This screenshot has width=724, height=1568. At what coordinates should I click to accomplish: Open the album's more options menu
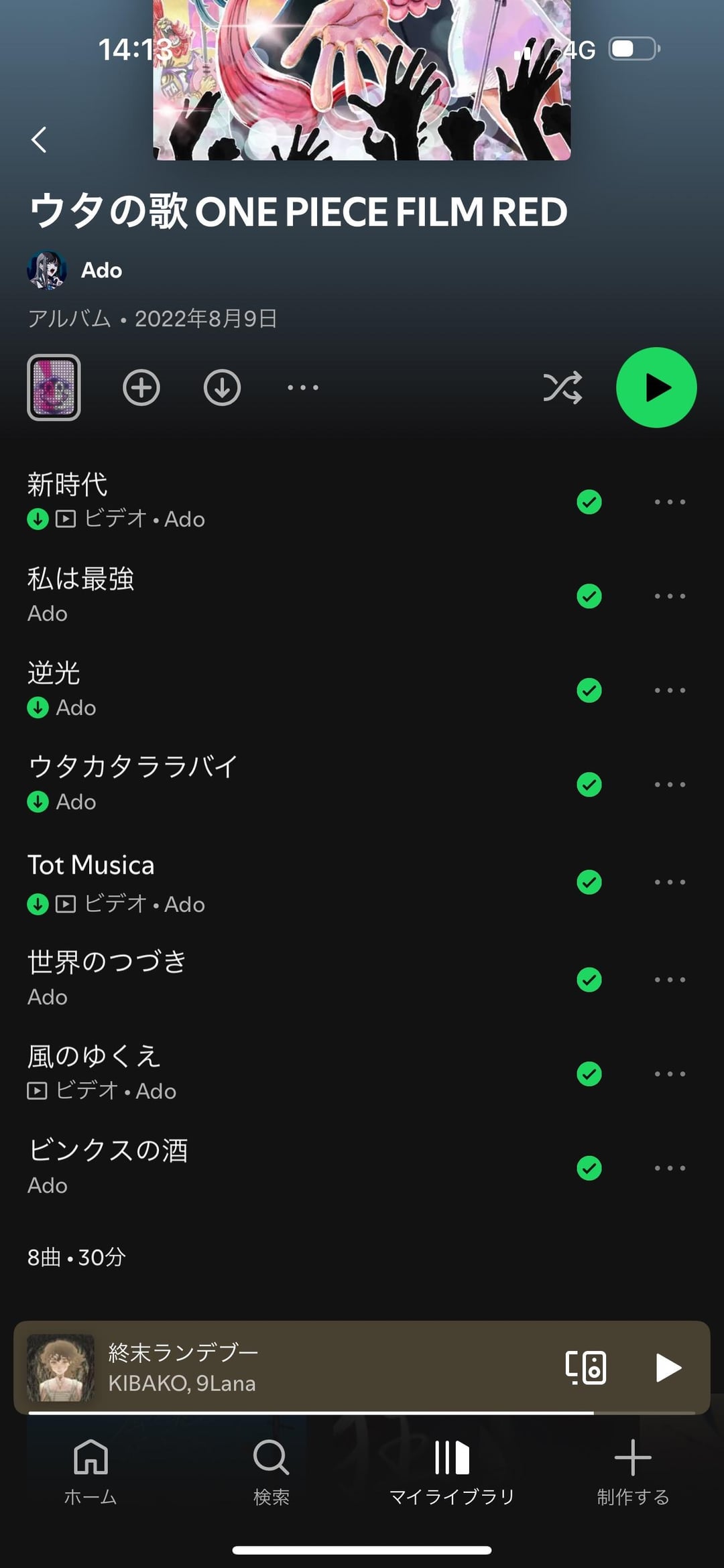pyautogui.click(x=303, y=387)
